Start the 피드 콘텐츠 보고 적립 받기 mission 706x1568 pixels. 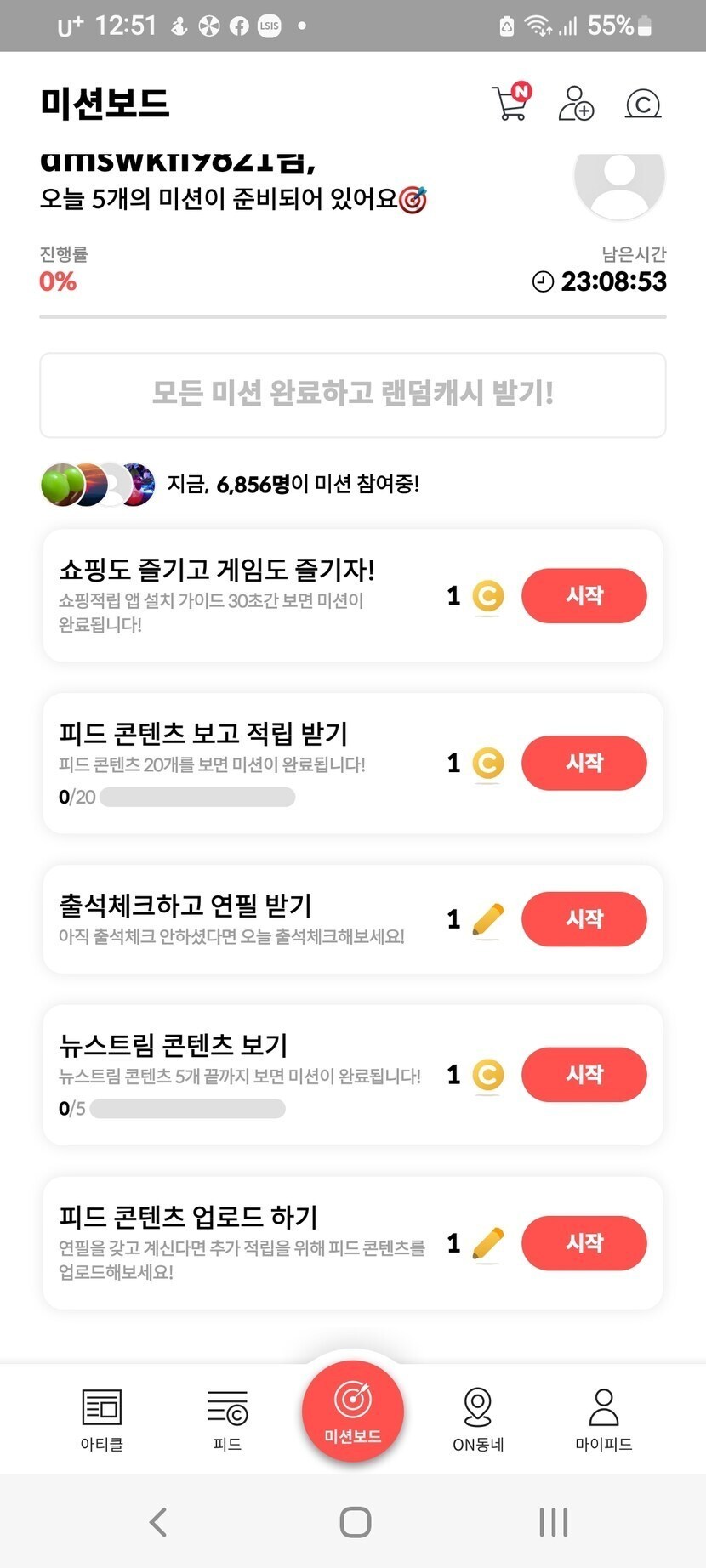[584, 763]
